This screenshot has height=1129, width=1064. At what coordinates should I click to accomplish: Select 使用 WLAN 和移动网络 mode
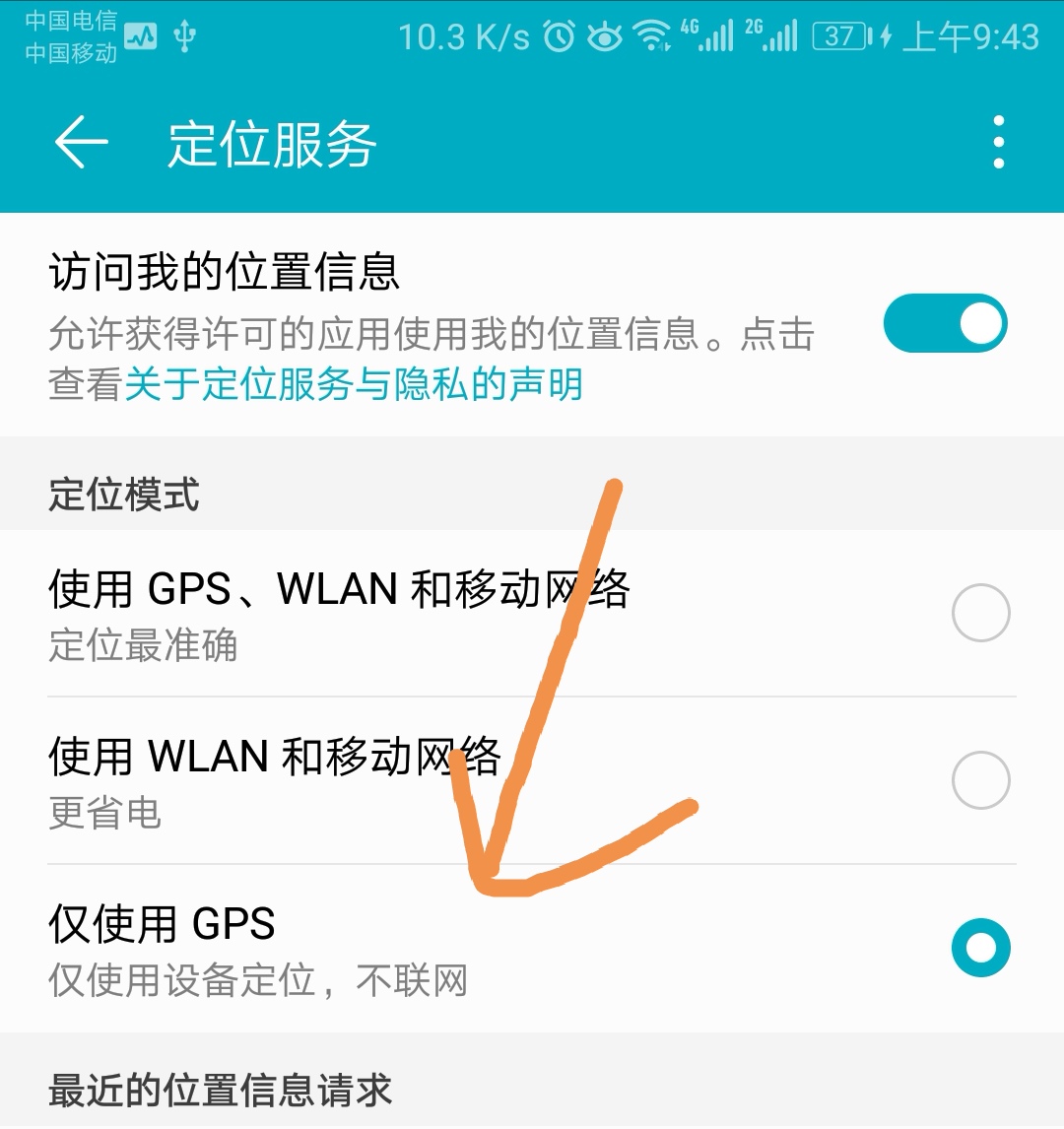click(x=980, y=780)
